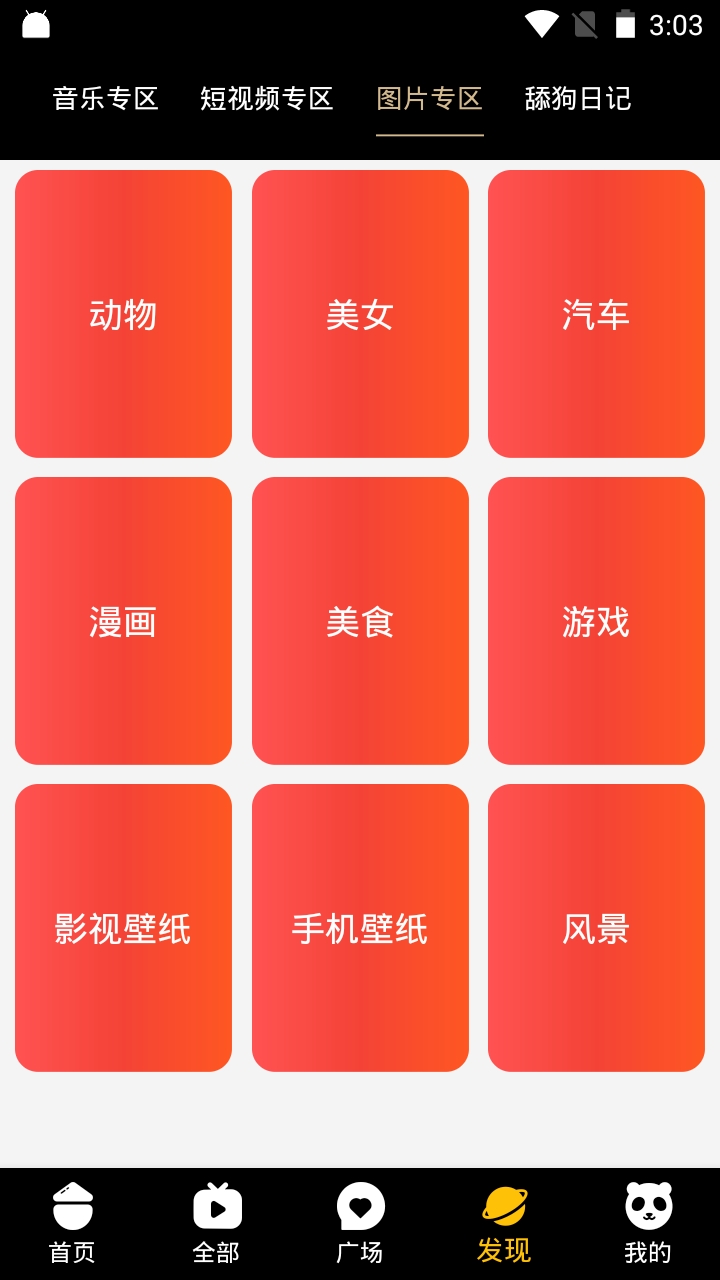Open the 广场 bottom tab
720x1280 pixels.
pos(360,1222)
